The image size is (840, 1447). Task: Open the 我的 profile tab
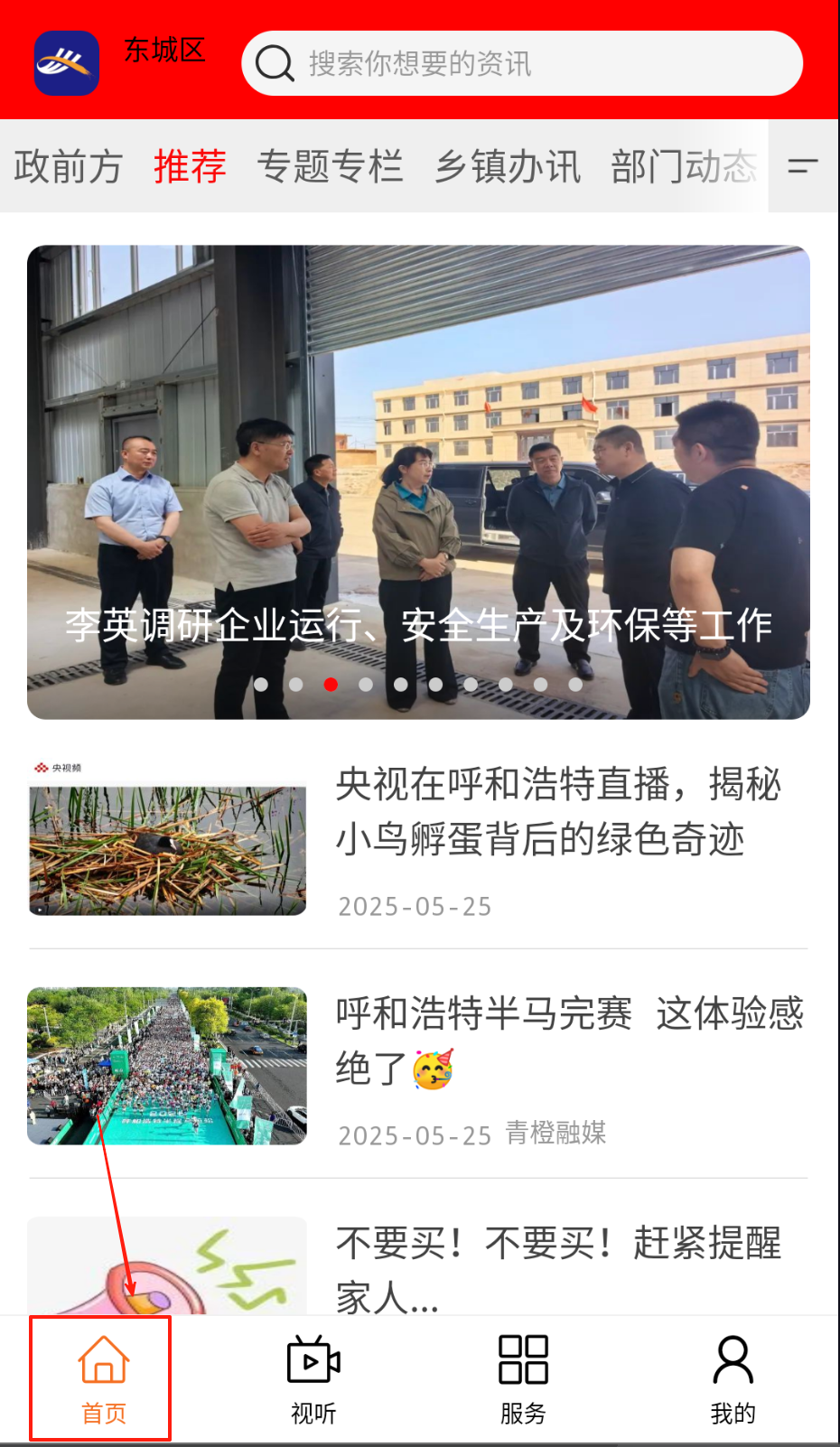(x=733, y=1378)
